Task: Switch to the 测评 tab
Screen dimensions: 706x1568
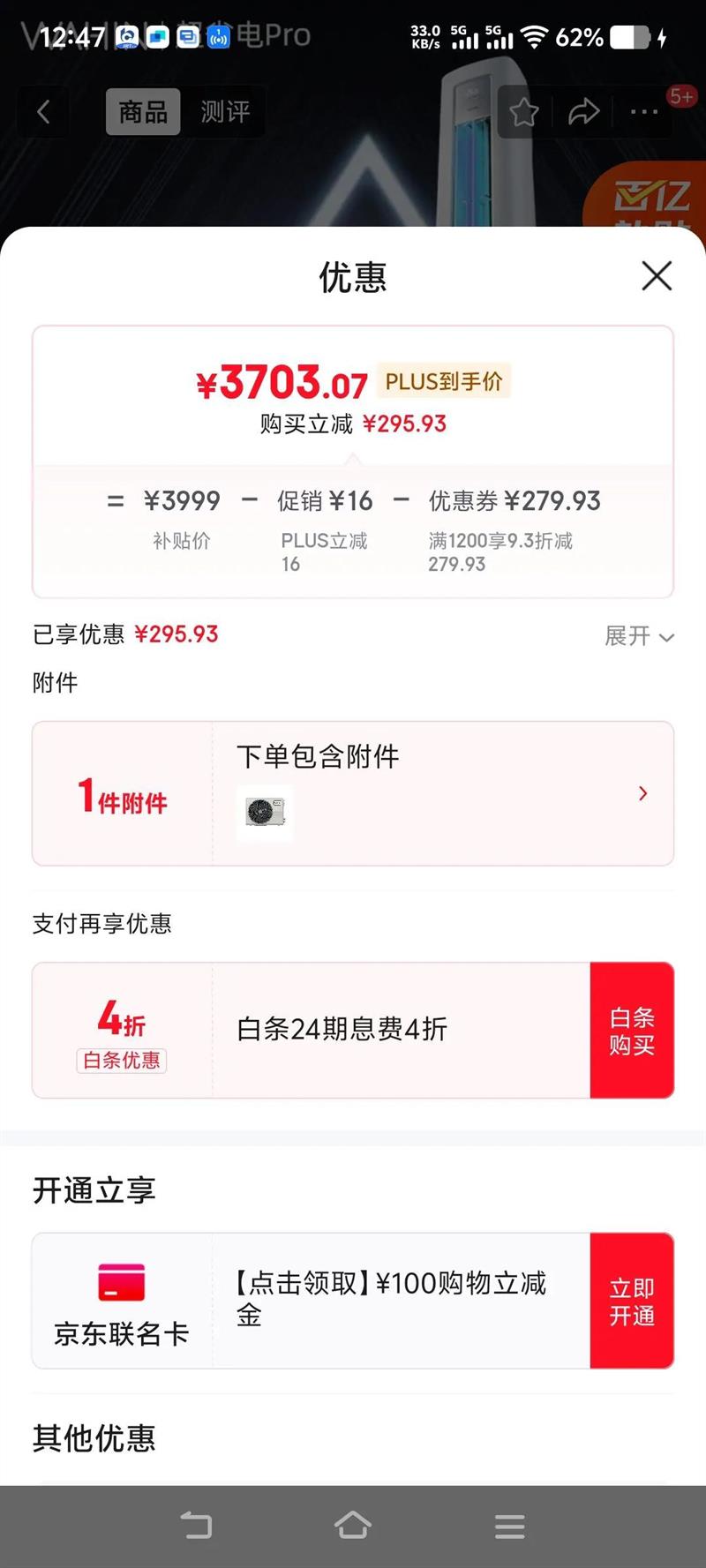Action: 225,112
